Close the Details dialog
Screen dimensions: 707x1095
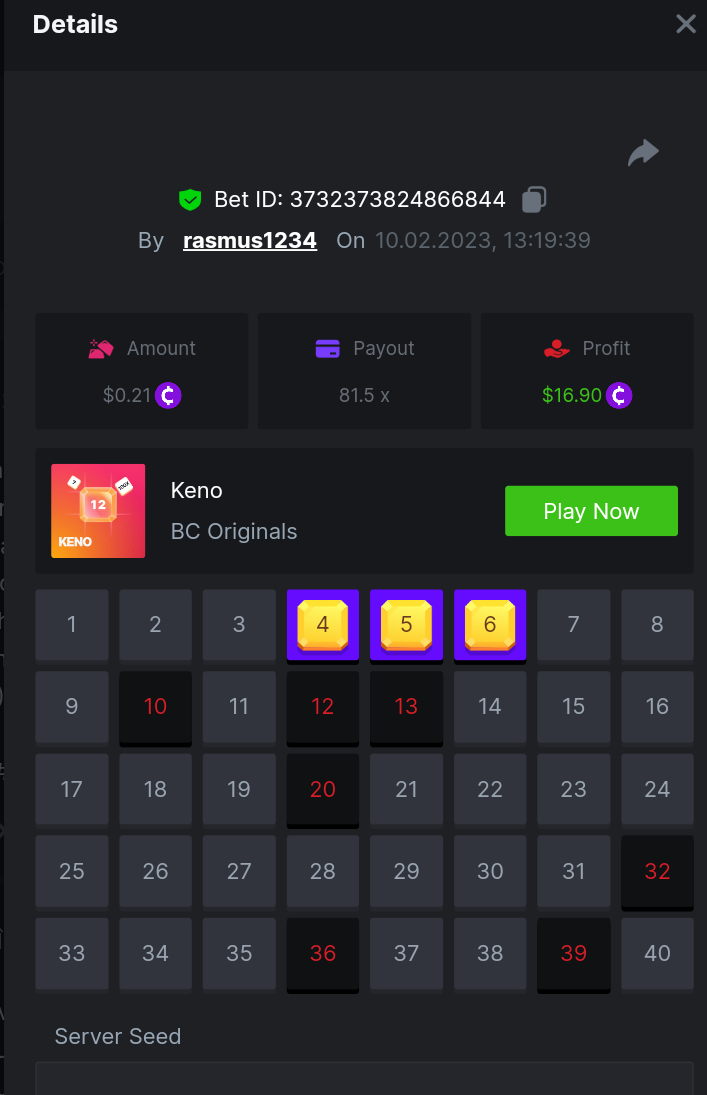pyautogui.click(x=685, y=24)
